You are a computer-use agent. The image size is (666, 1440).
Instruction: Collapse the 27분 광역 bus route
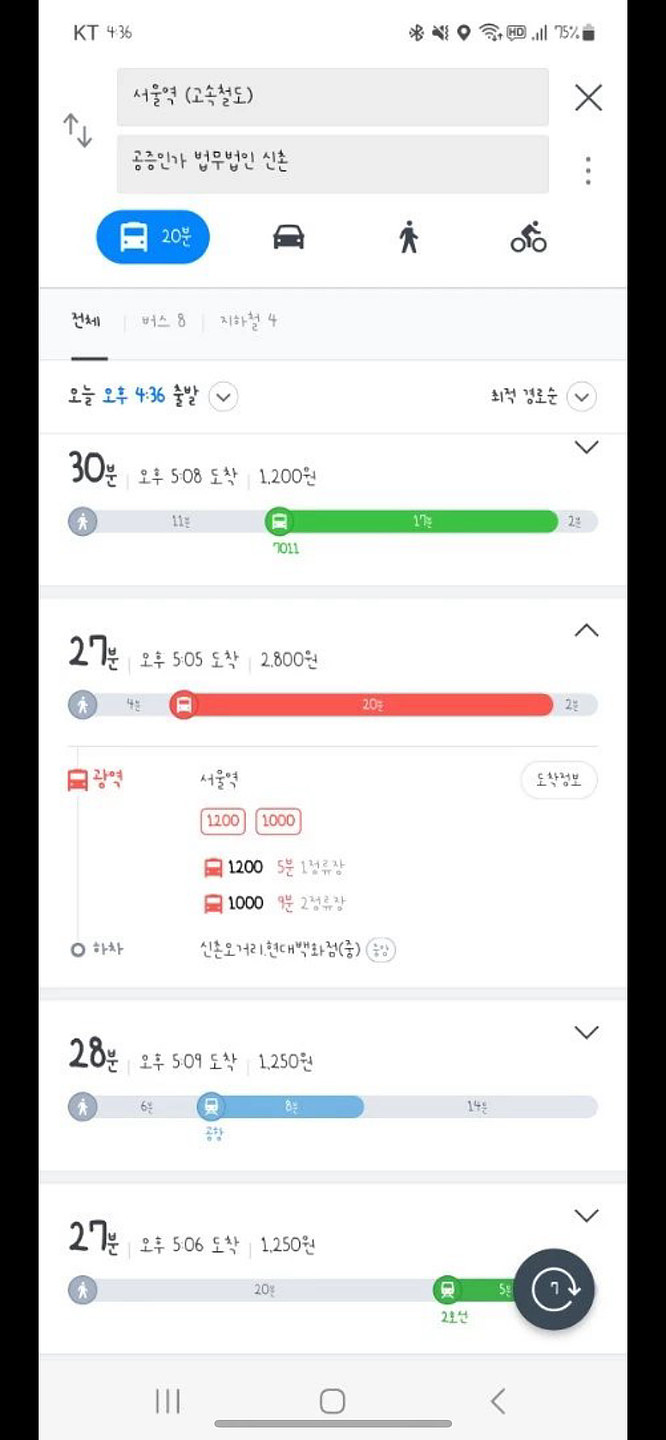(586, 630)
